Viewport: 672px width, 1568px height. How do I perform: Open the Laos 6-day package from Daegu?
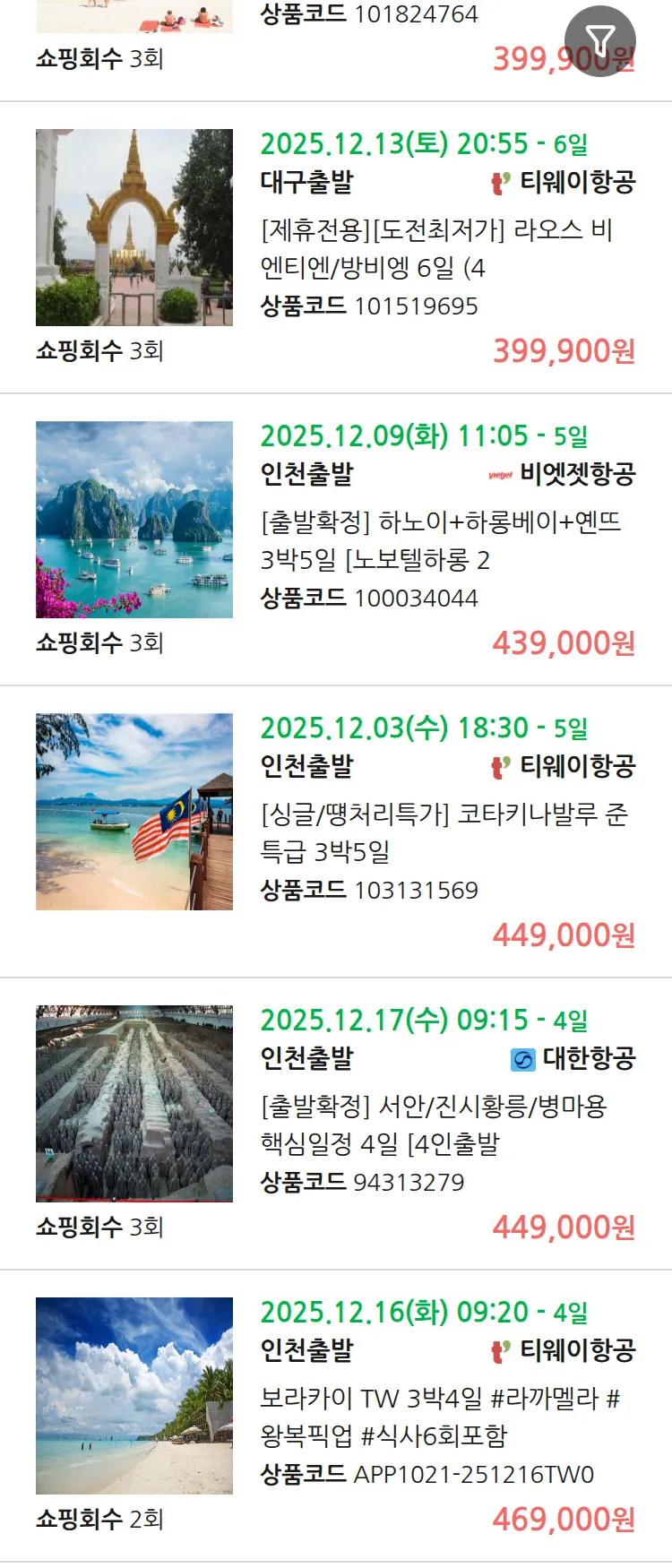pos(435,249)
